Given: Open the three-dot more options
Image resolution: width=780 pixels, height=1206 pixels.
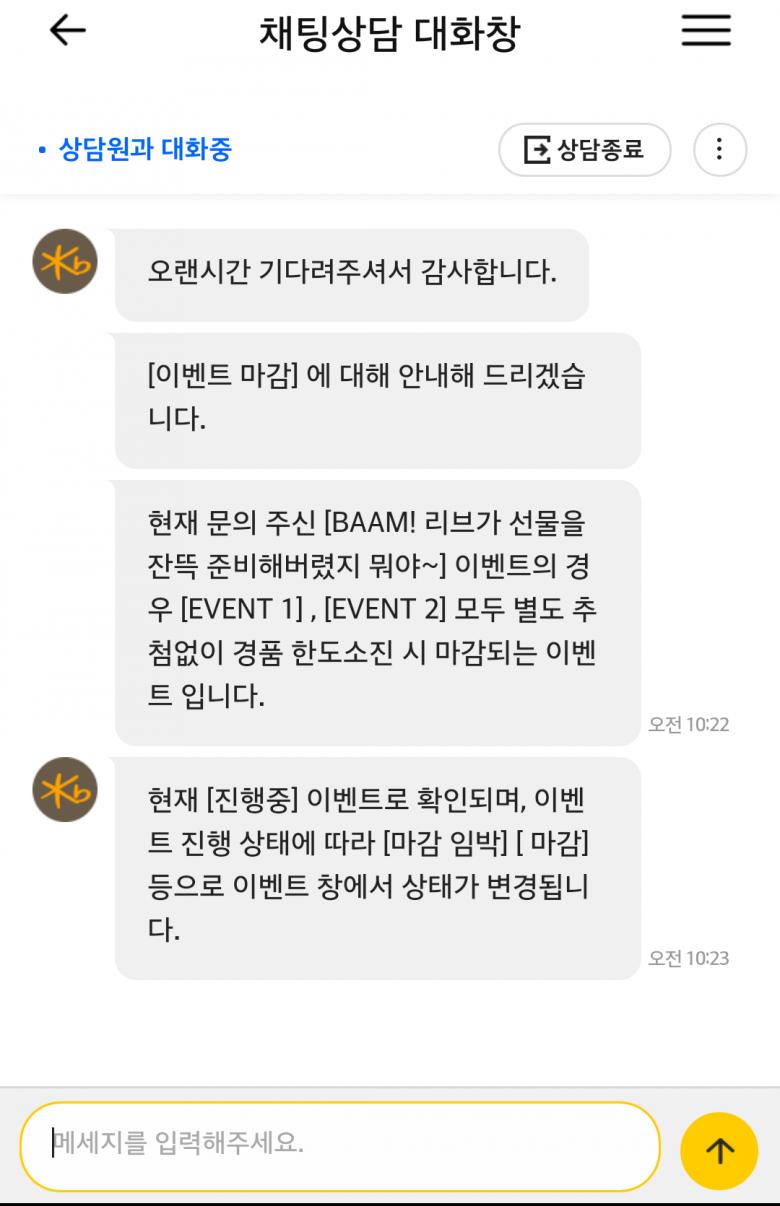Looking at the screenshot, I should point(720,150).
